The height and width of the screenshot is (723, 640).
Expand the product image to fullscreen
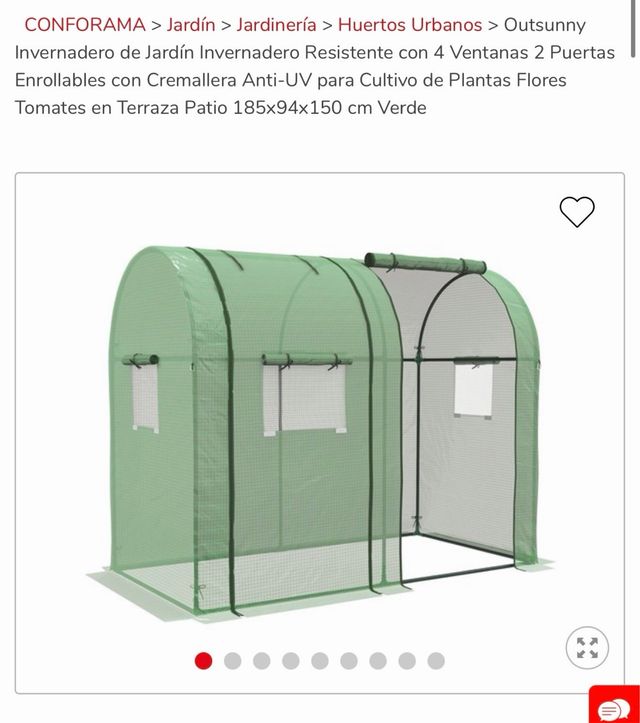click(587, 647)
